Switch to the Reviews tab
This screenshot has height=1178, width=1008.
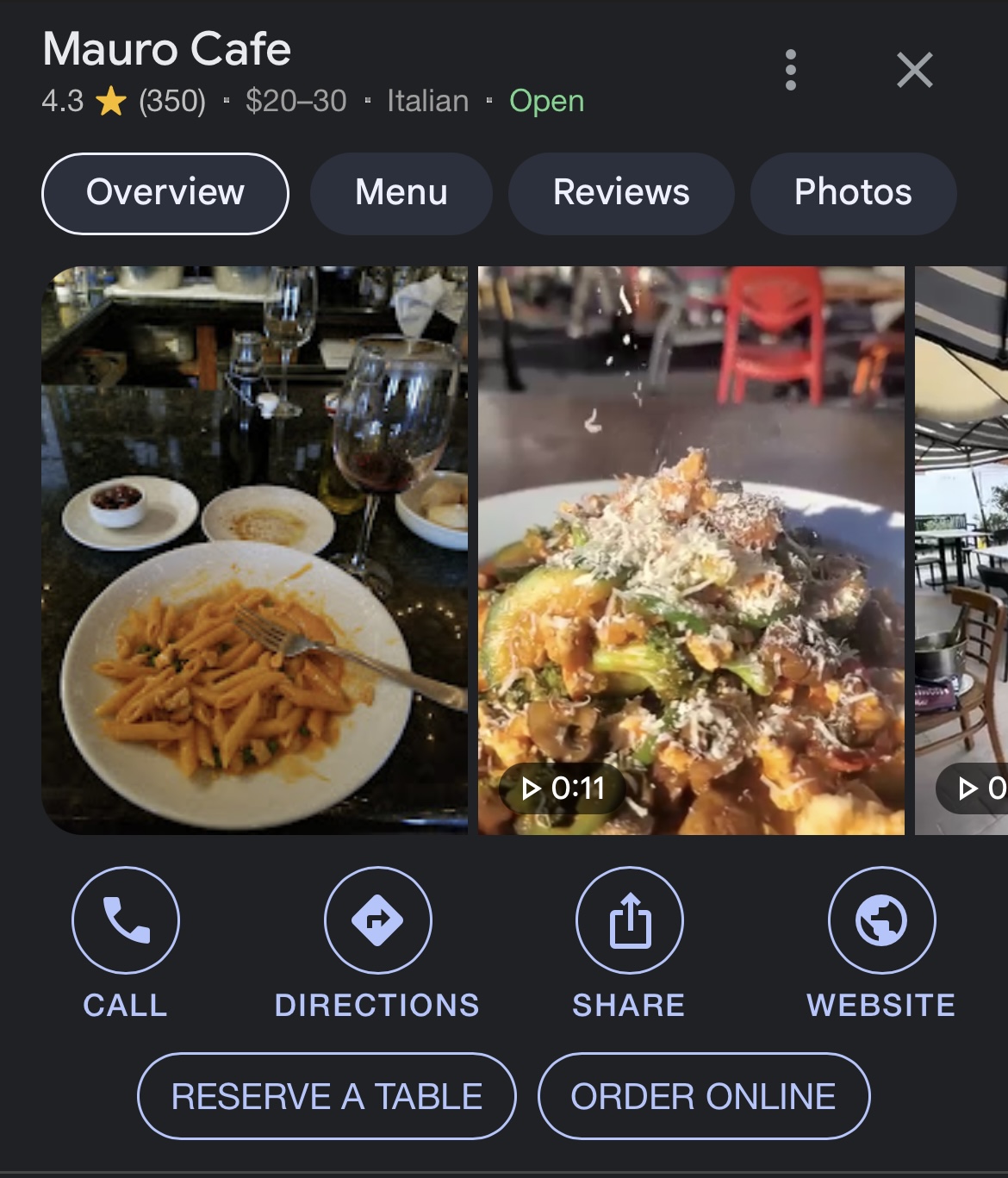click(621, 193)
